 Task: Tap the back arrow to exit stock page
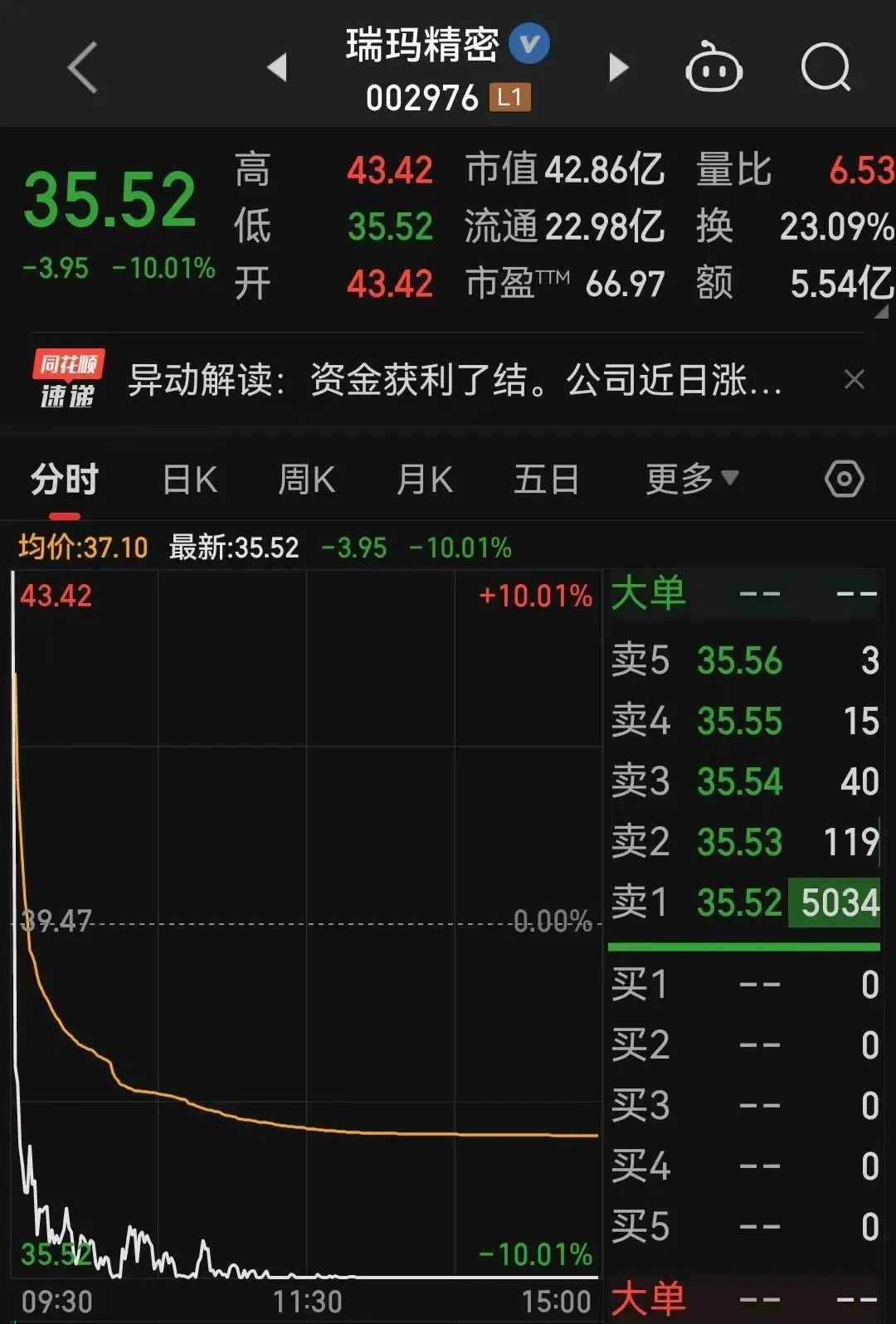(x=80, y=68)
